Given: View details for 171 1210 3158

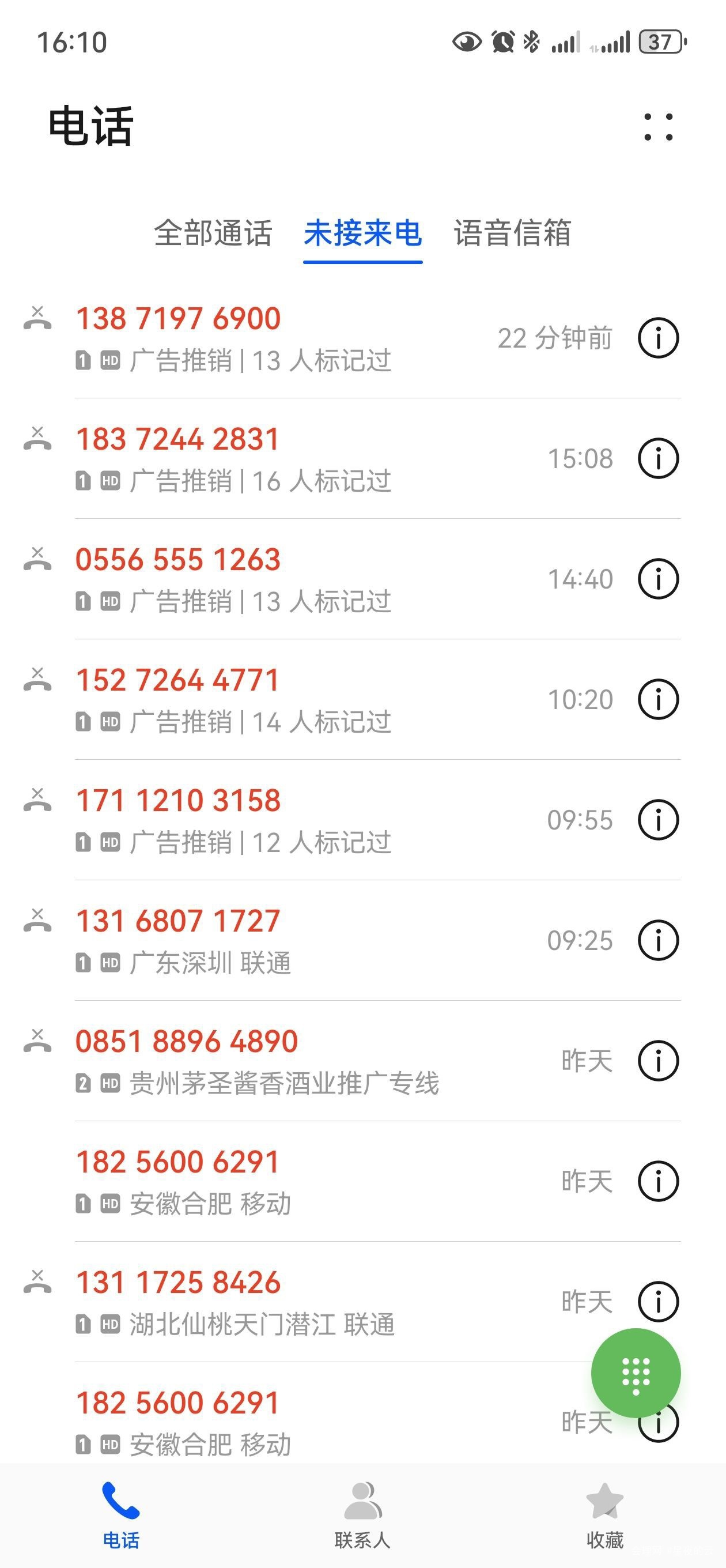Looking at the screenshot, I should point(658,820).
